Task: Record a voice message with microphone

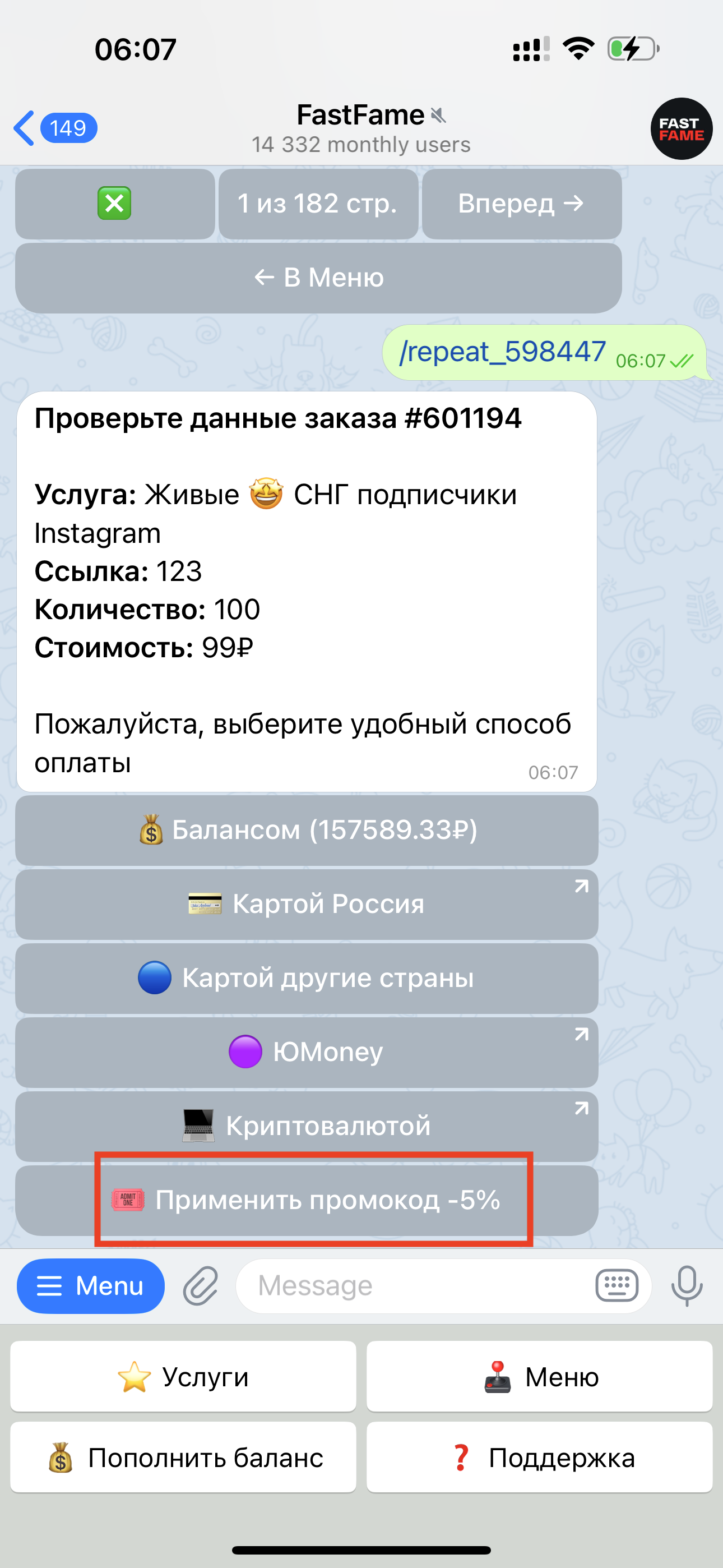Action: click(687, 1285)
